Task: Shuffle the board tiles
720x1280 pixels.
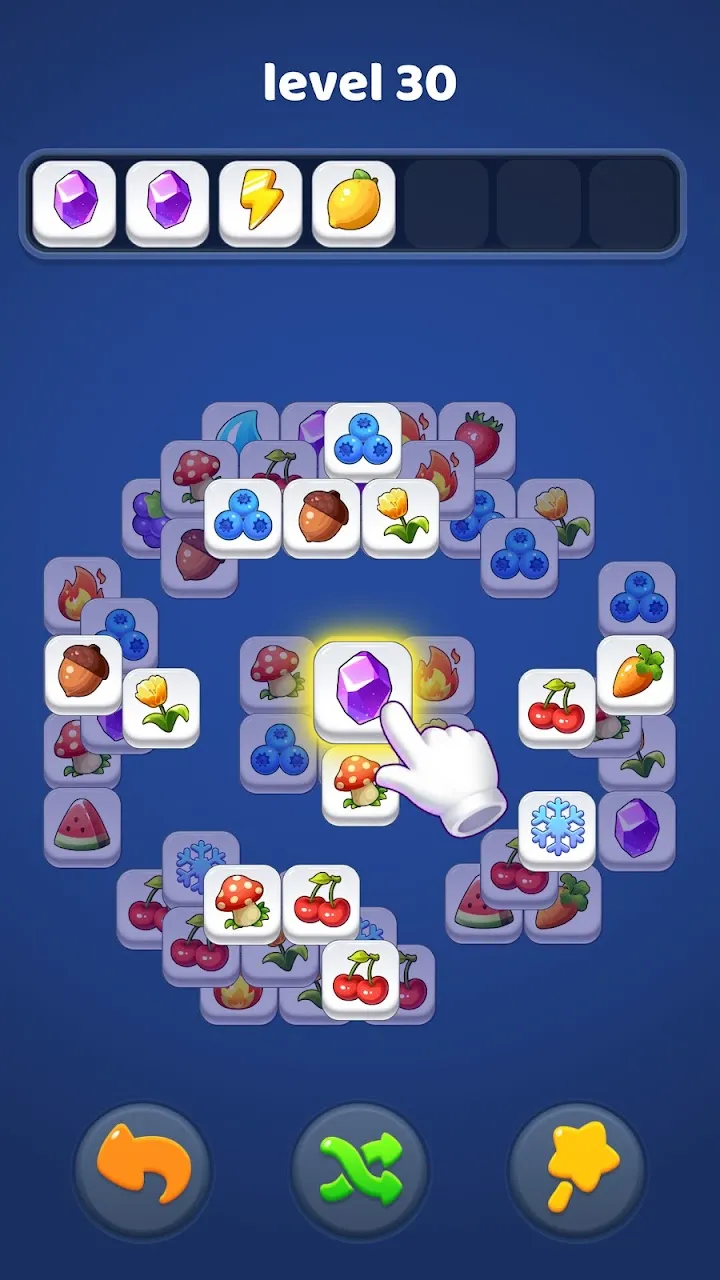Action: [360, 1170]
